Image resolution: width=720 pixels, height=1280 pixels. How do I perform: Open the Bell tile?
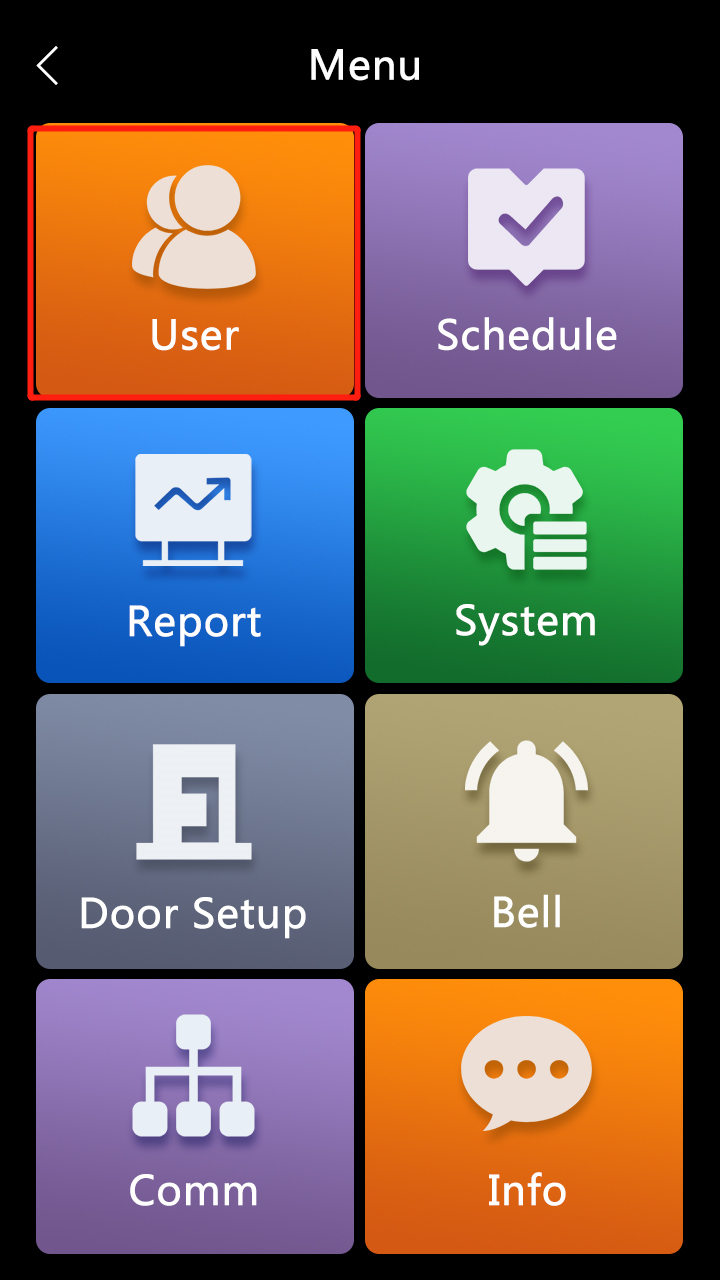(x=524, y=831)
